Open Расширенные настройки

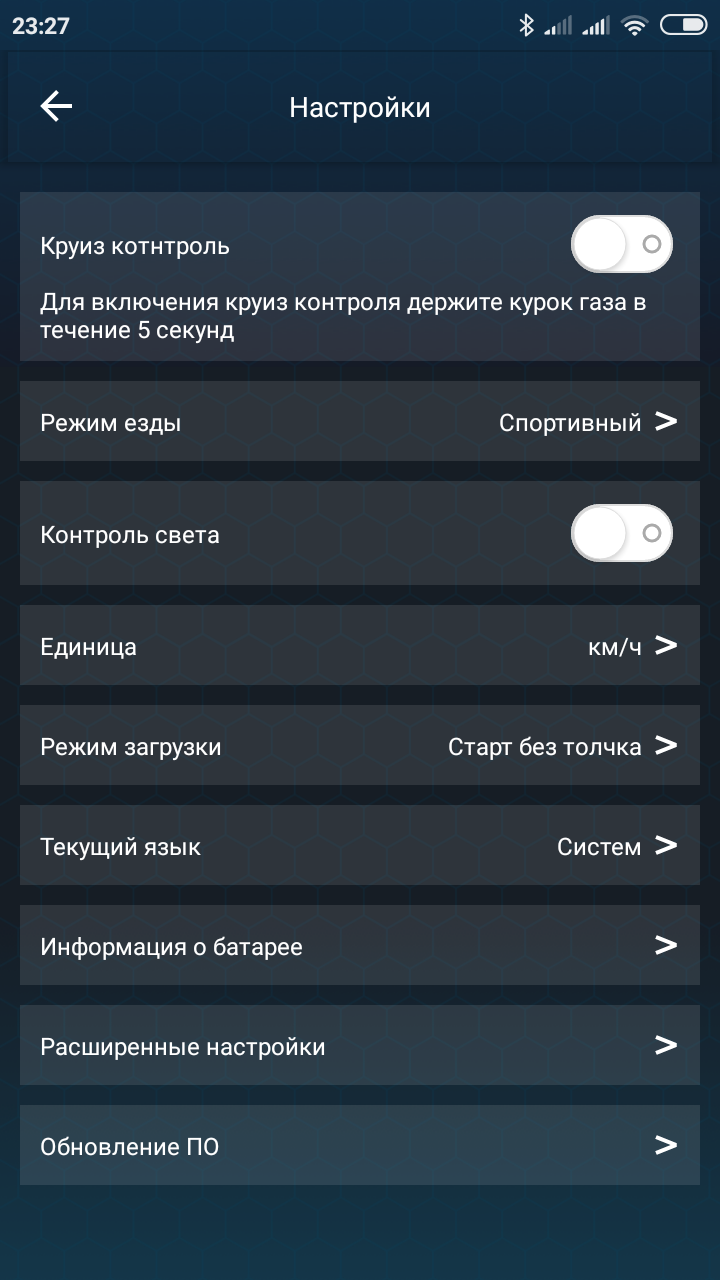coord(360,1046)
